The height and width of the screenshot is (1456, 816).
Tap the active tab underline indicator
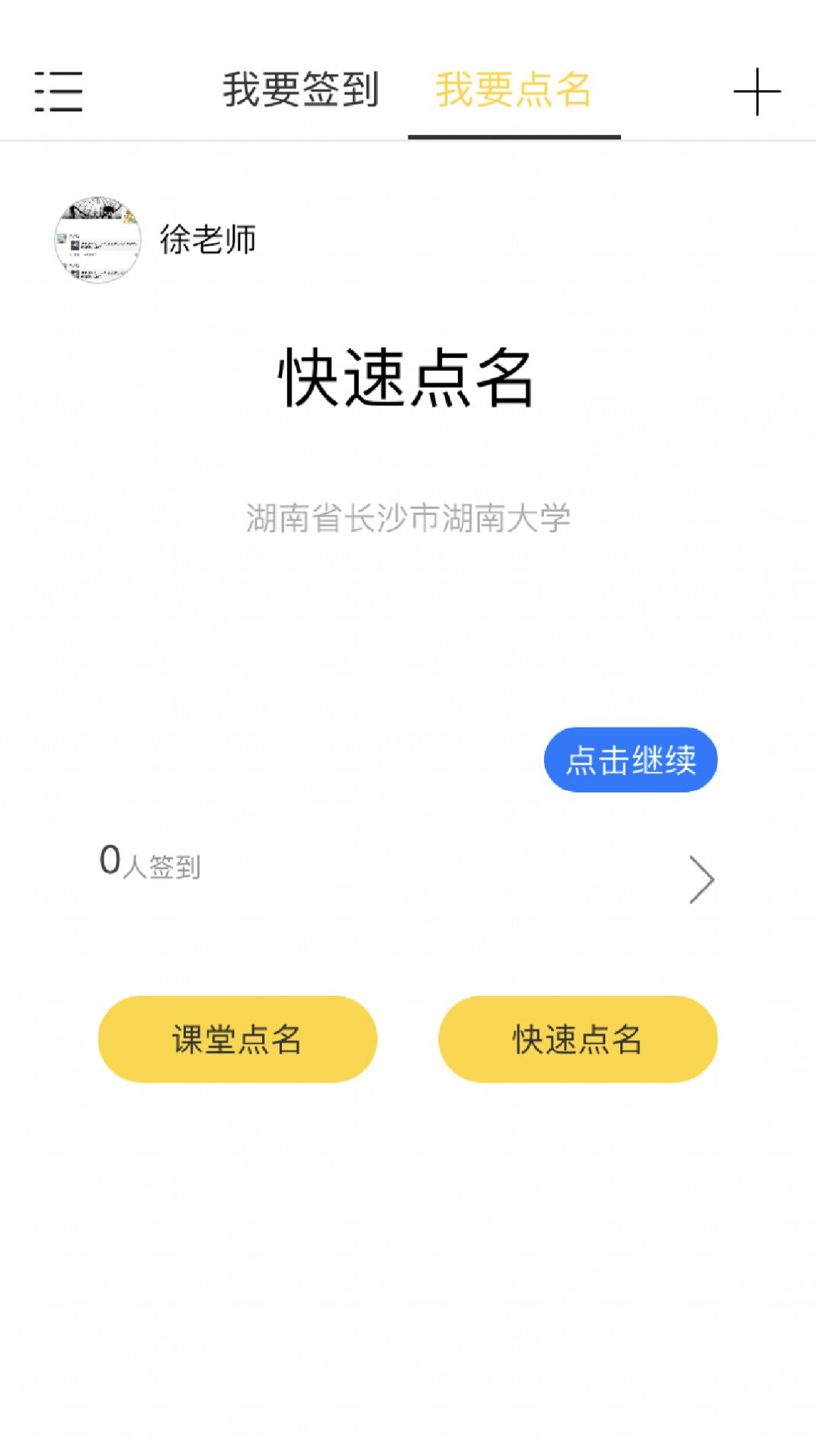(x=514, y=136)
